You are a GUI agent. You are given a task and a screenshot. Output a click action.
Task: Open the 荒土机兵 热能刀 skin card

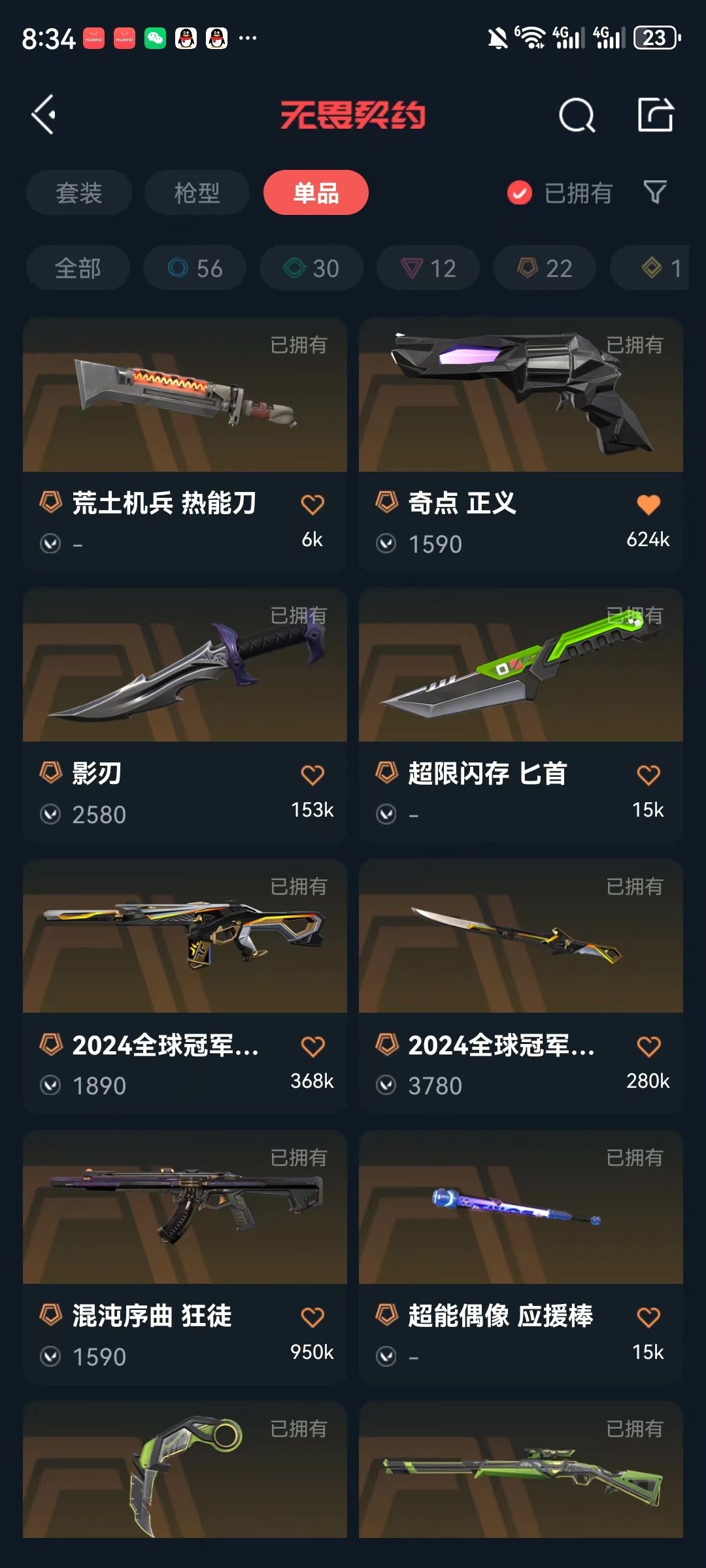[185, 445]
